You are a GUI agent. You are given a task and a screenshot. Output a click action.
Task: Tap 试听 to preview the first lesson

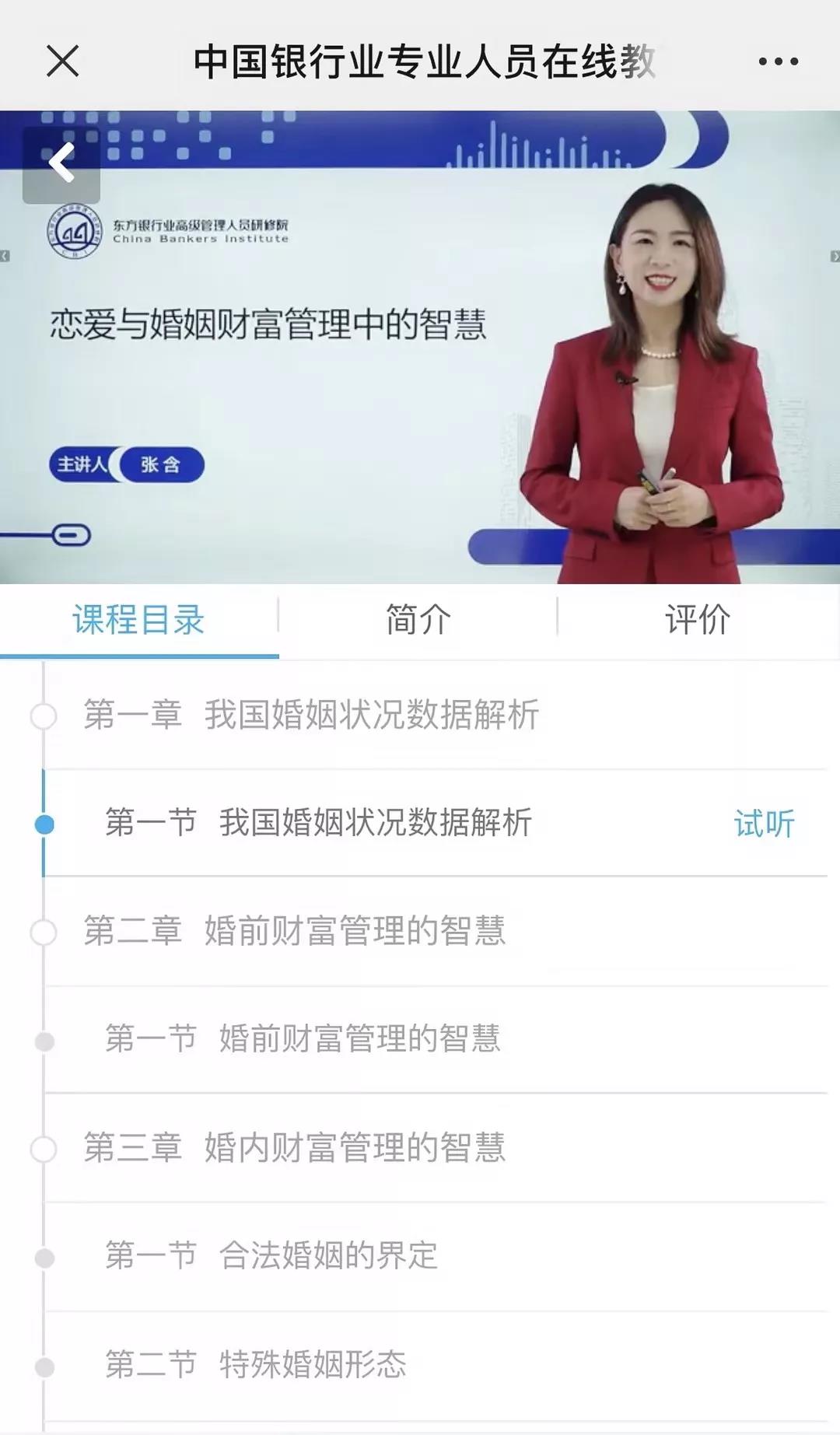764,824
